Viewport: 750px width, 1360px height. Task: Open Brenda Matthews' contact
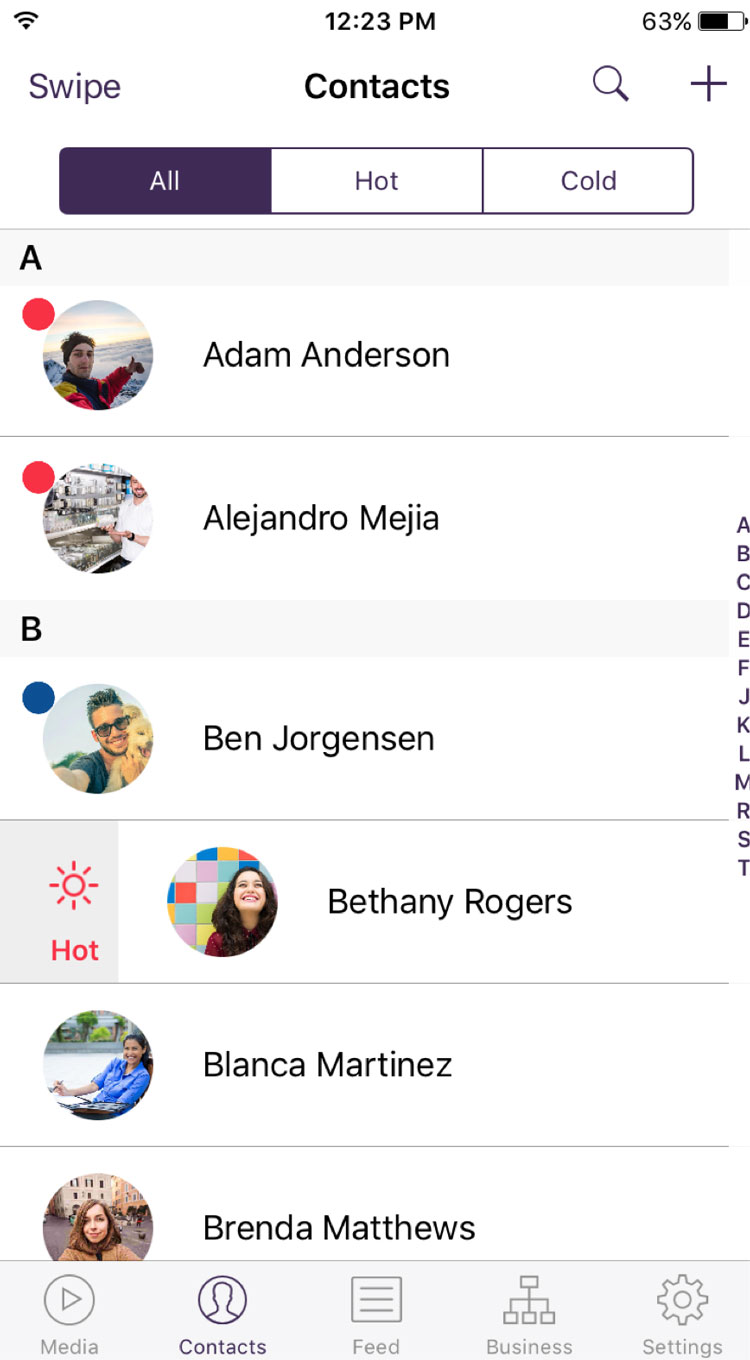tap(339, 1227)
